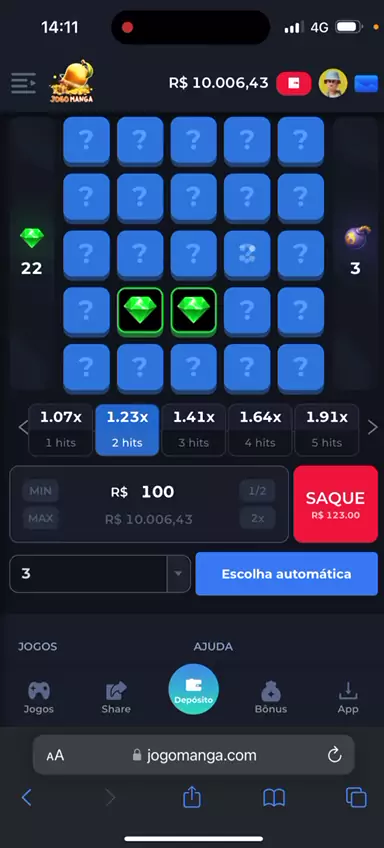Image resolution: width=384 pixels, height=848 pixels.
Task: Open the Depósito button
Action: (x=194, y=690)
